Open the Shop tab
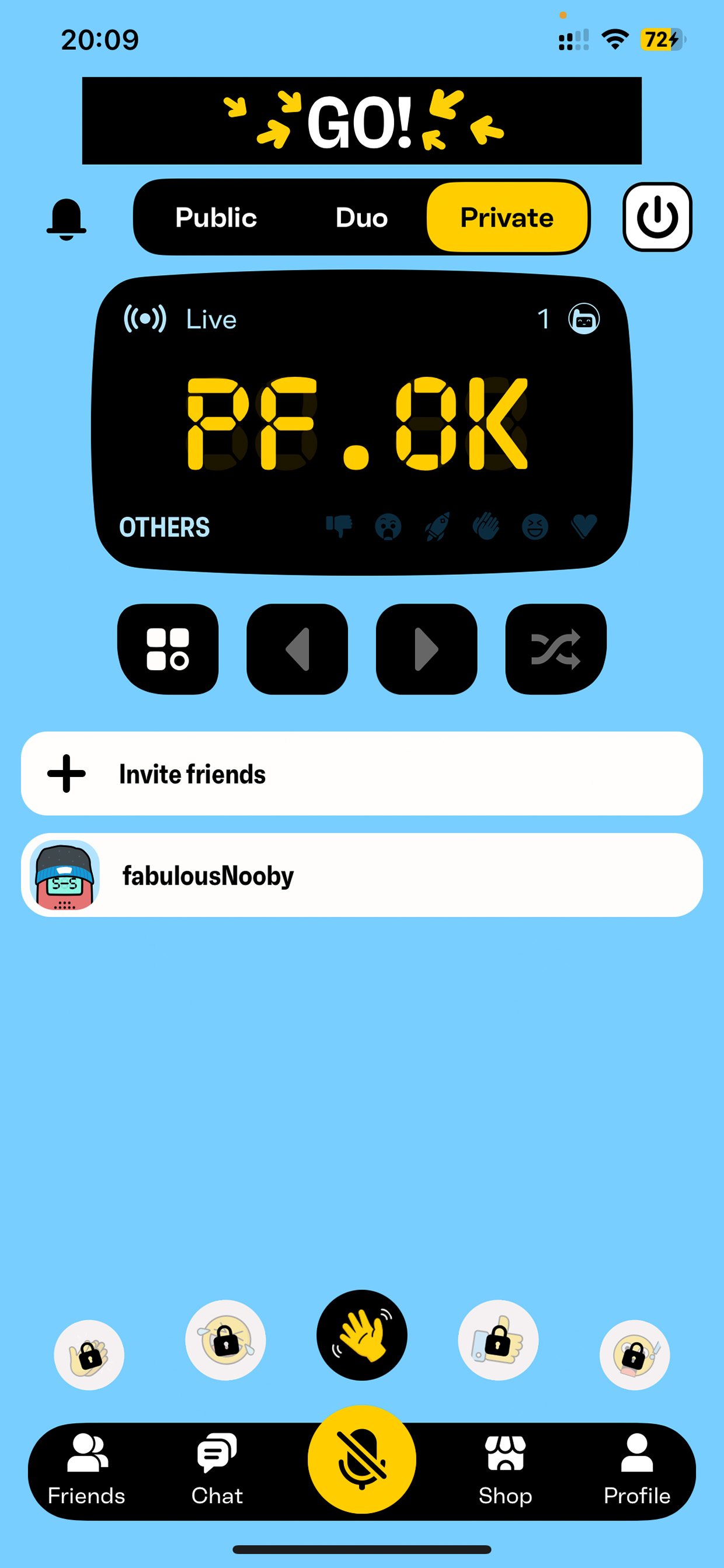Screen dimensions: 724x1568 (x=506, y=1469)
